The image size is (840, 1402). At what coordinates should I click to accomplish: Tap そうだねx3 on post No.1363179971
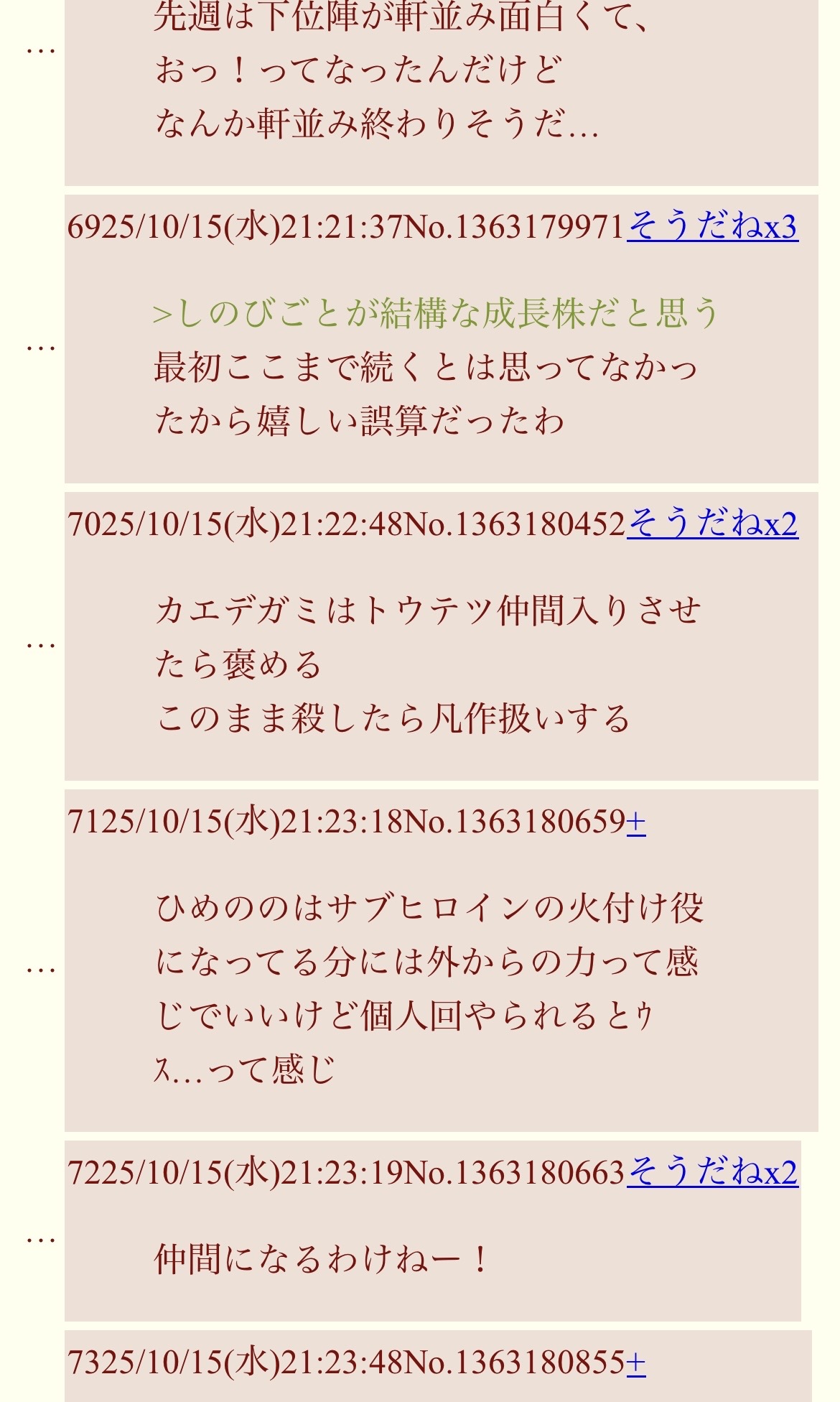712,227
